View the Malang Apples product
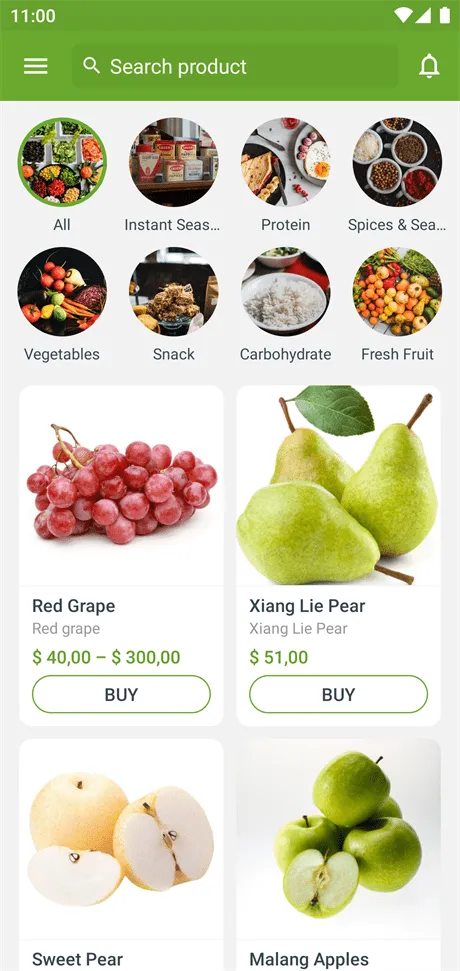 pos(339,855)
